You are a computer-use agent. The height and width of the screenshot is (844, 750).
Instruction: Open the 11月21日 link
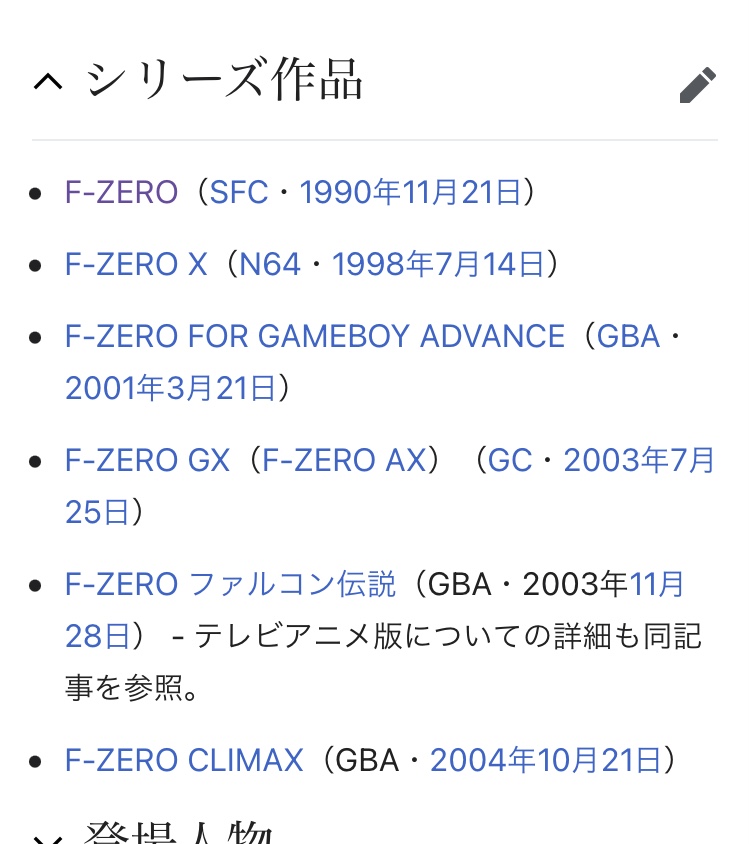pyautogui.click(x=462, y=192)
